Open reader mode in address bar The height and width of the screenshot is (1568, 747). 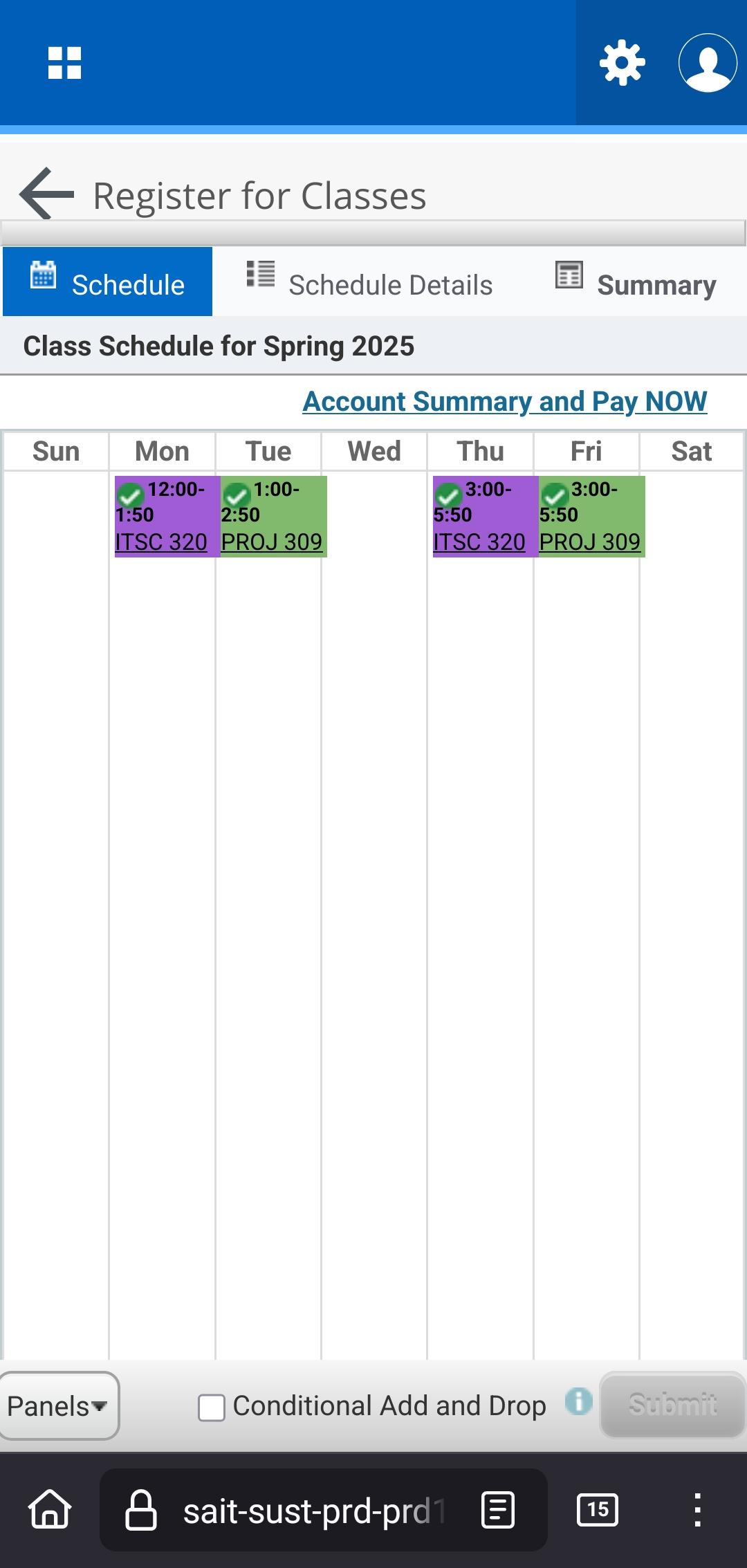click(498, 1510)
